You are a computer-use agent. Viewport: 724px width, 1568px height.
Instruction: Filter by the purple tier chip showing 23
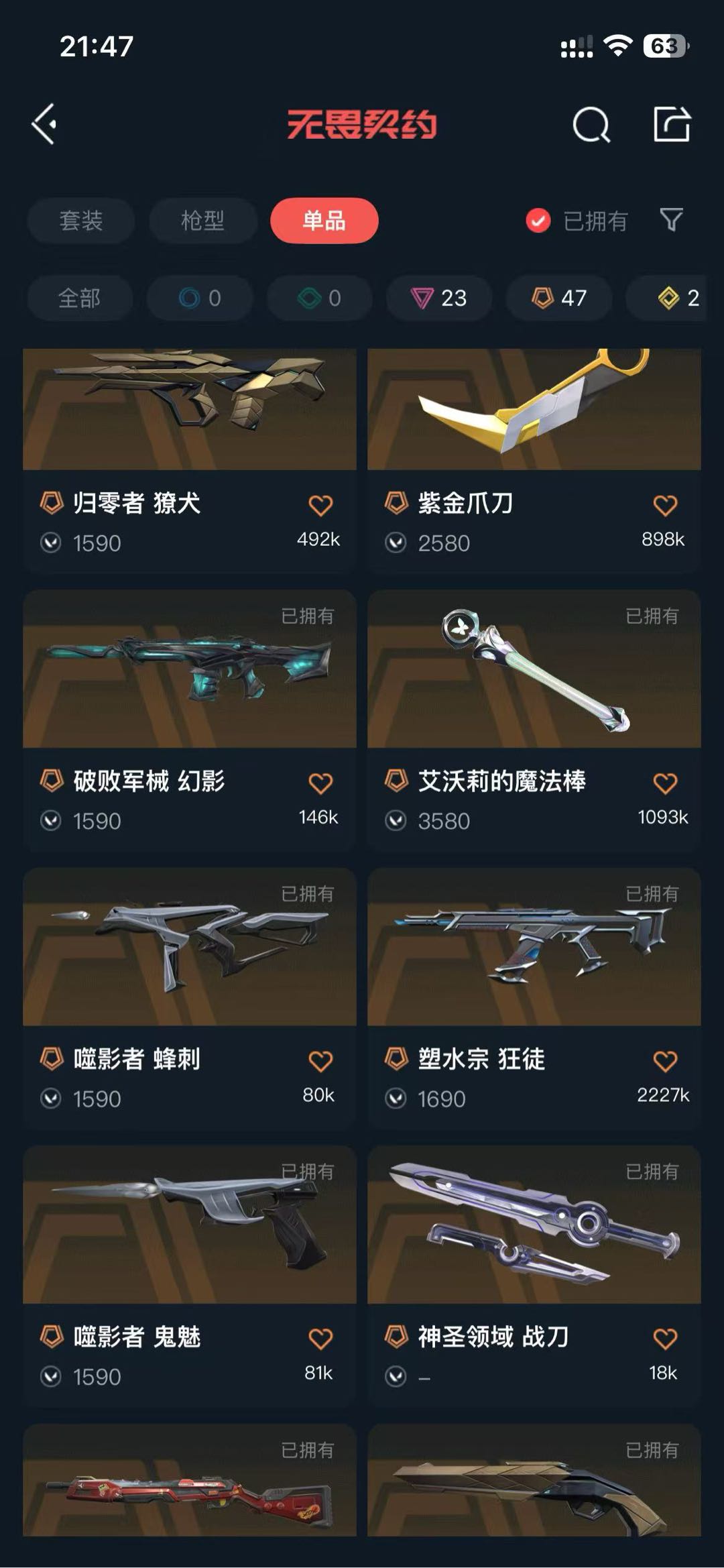pyautogui.click(x=439, y=298)
